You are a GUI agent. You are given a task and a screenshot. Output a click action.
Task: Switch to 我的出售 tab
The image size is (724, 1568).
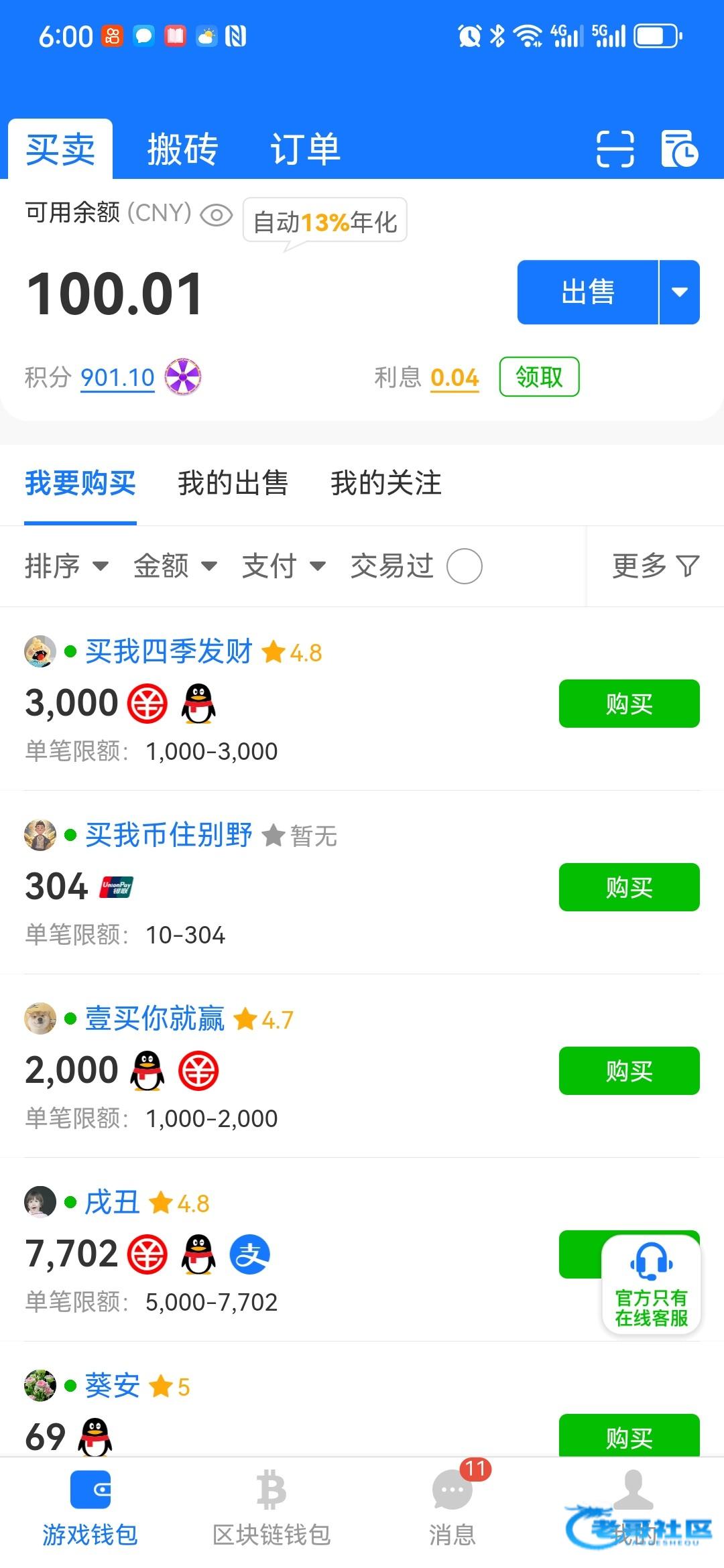(x=233, y=483)
